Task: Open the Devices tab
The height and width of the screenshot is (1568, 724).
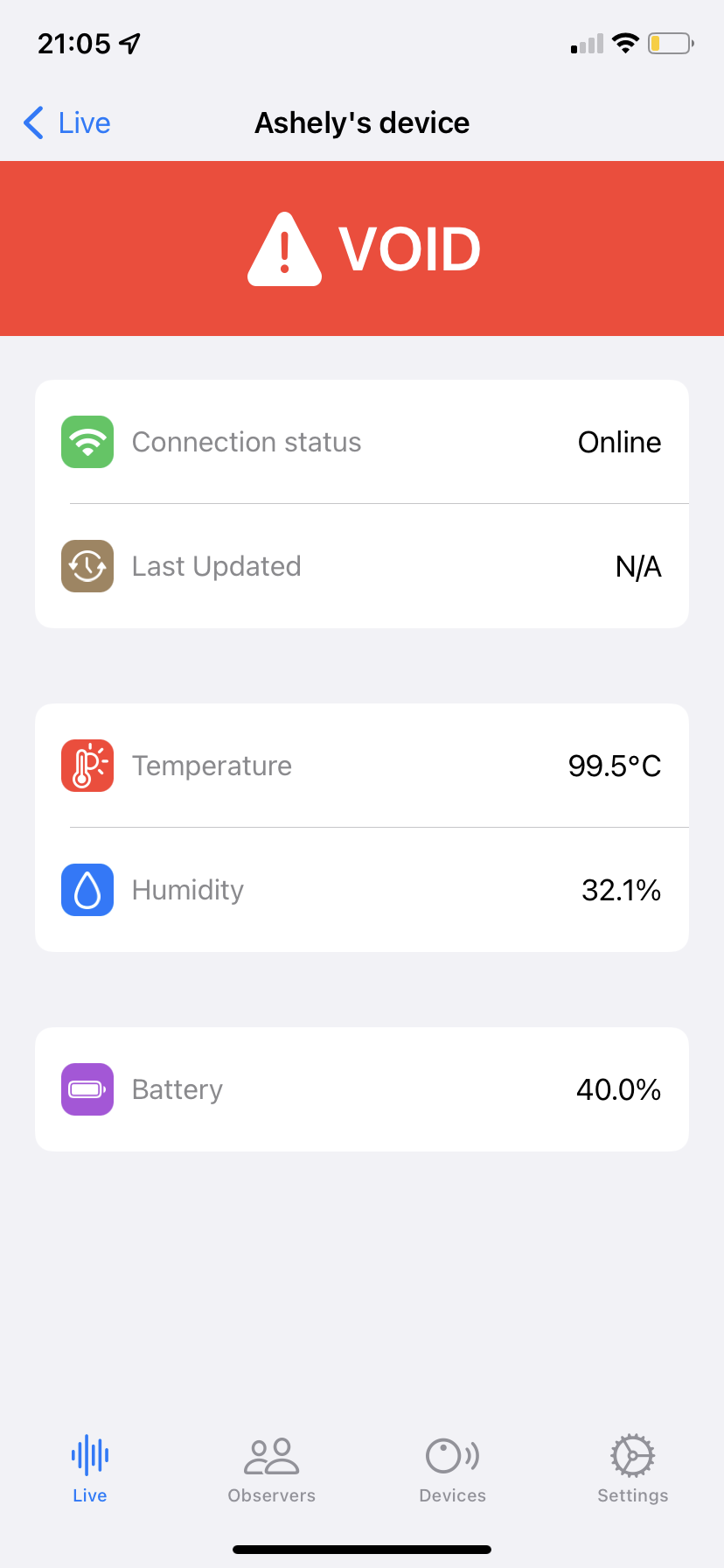Action: [x=452, y=1470]
